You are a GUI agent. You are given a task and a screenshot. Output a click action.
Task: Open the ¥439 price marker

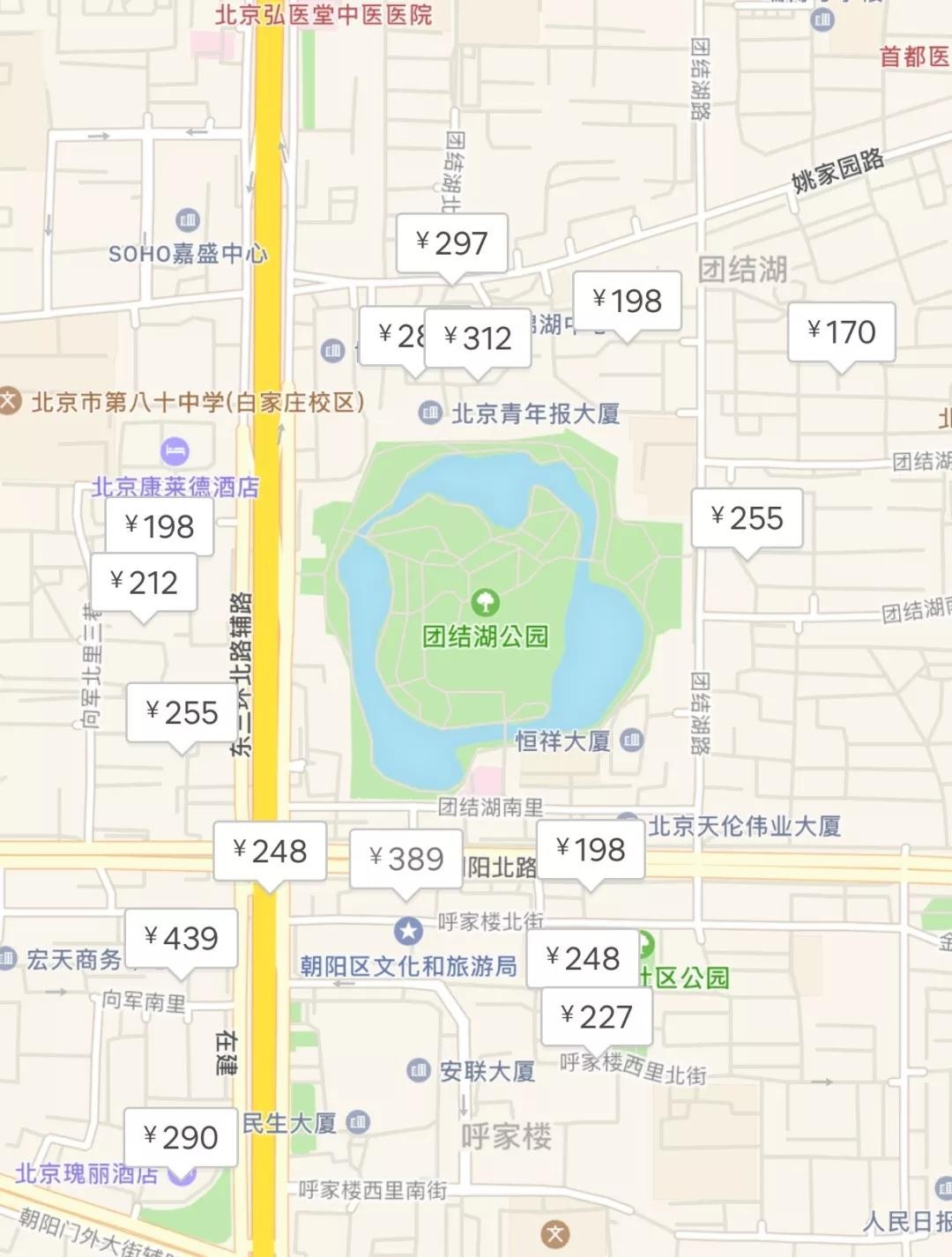[181, 938]
